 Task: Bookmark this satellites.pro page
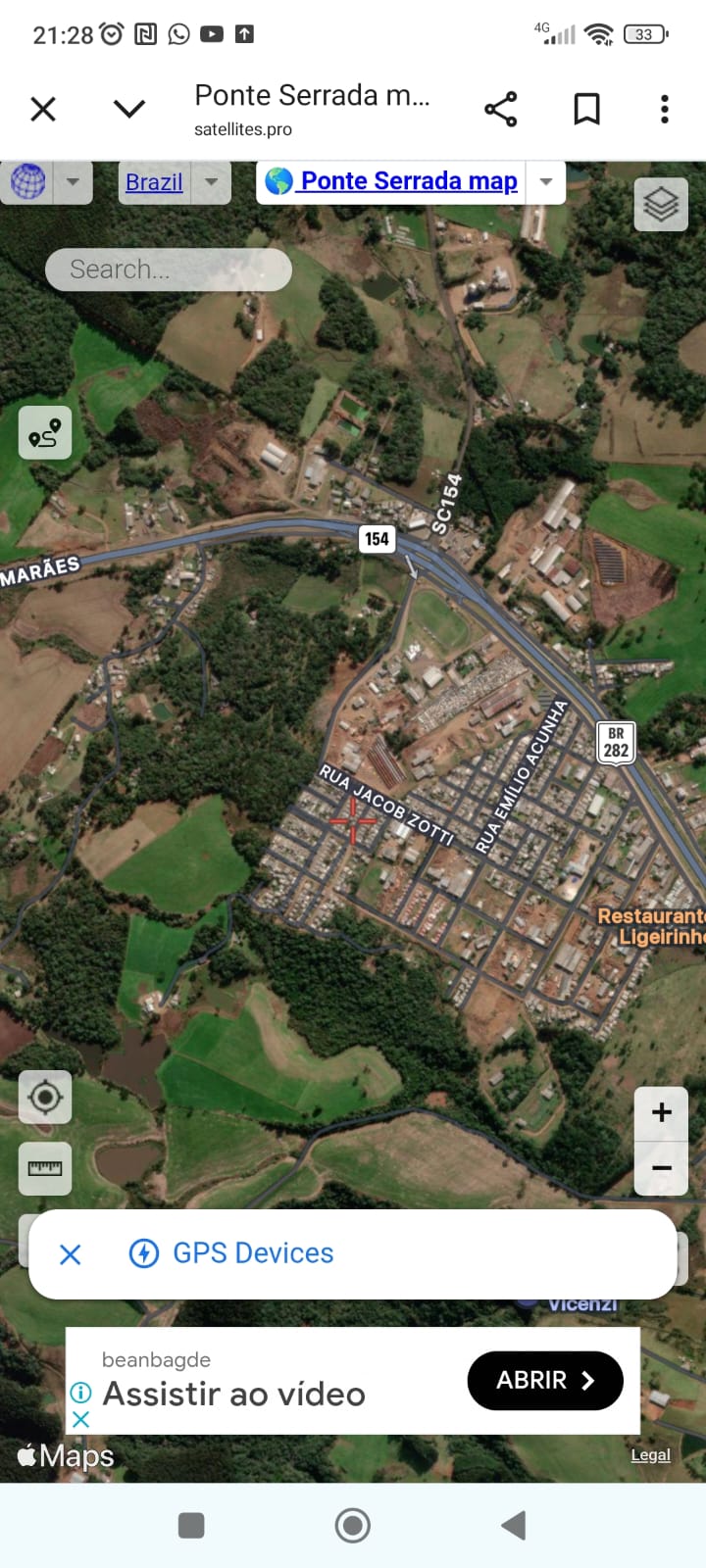pos(586,109)
